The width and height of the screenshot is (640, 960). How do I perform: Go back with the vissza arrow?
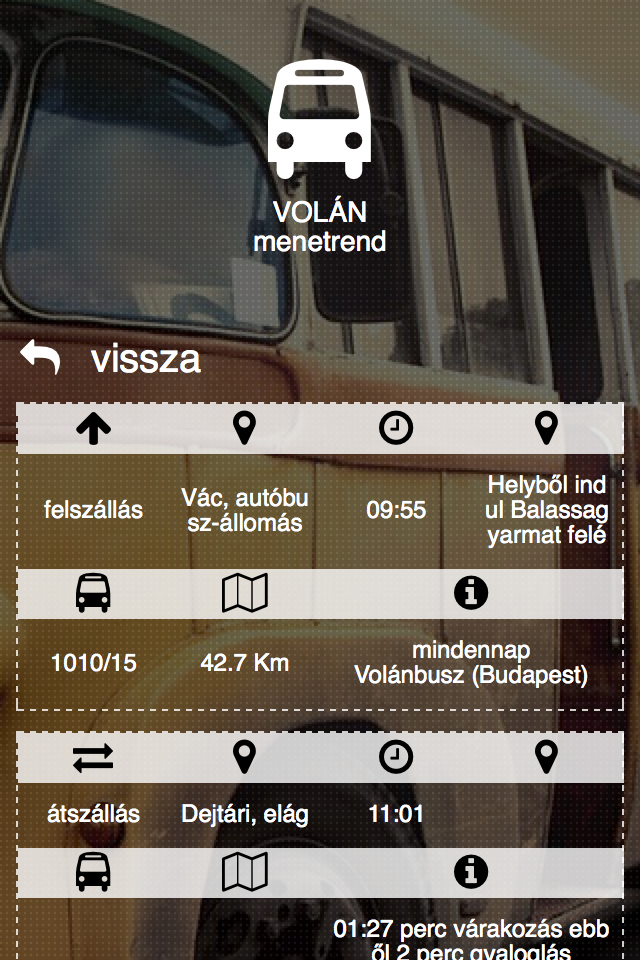(42, 358)
